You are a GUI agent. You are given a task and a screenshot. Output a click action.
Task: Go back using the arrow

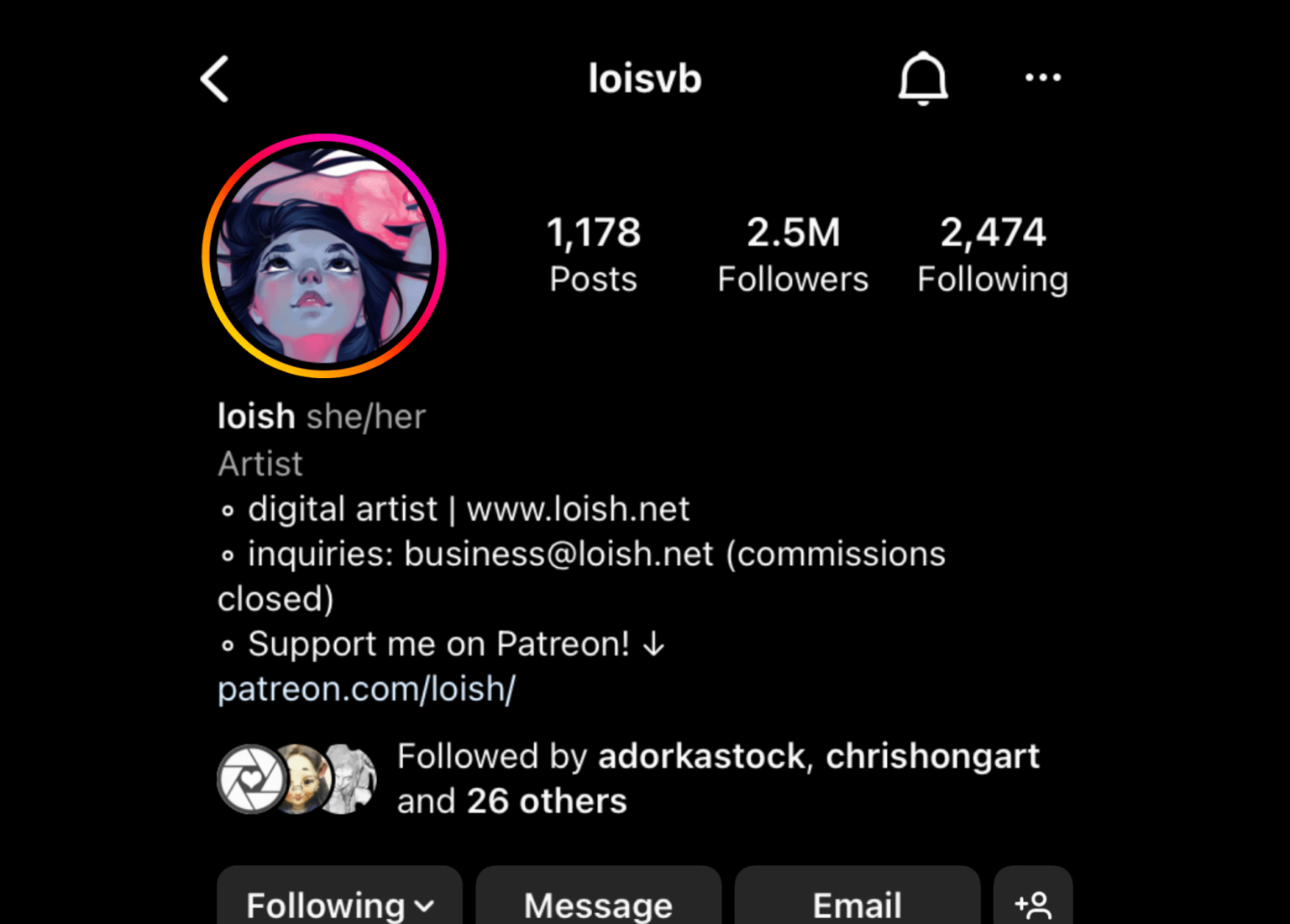click(x=215, y=79)
